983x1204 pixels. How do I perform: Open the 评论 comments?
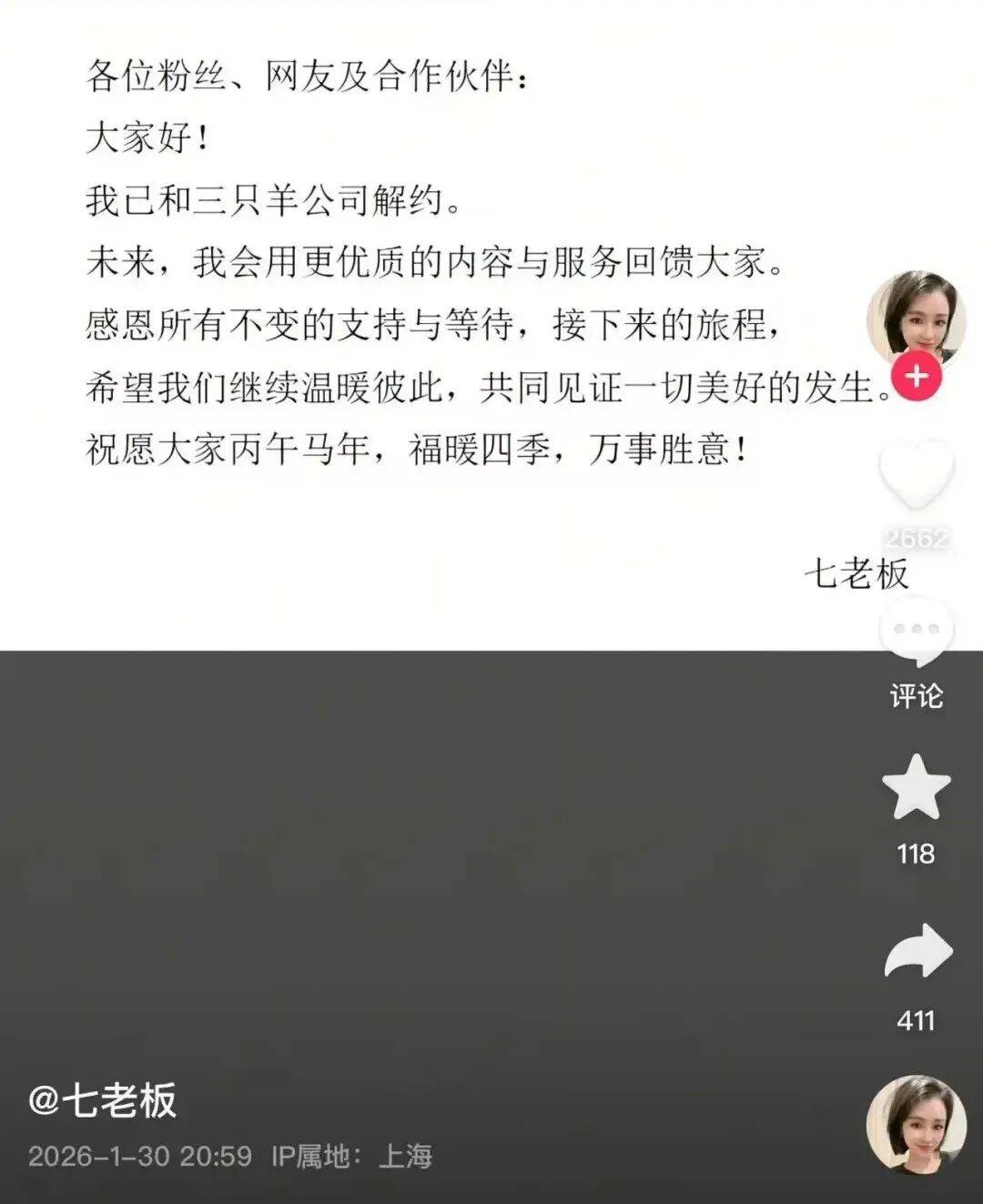[916, 632]
